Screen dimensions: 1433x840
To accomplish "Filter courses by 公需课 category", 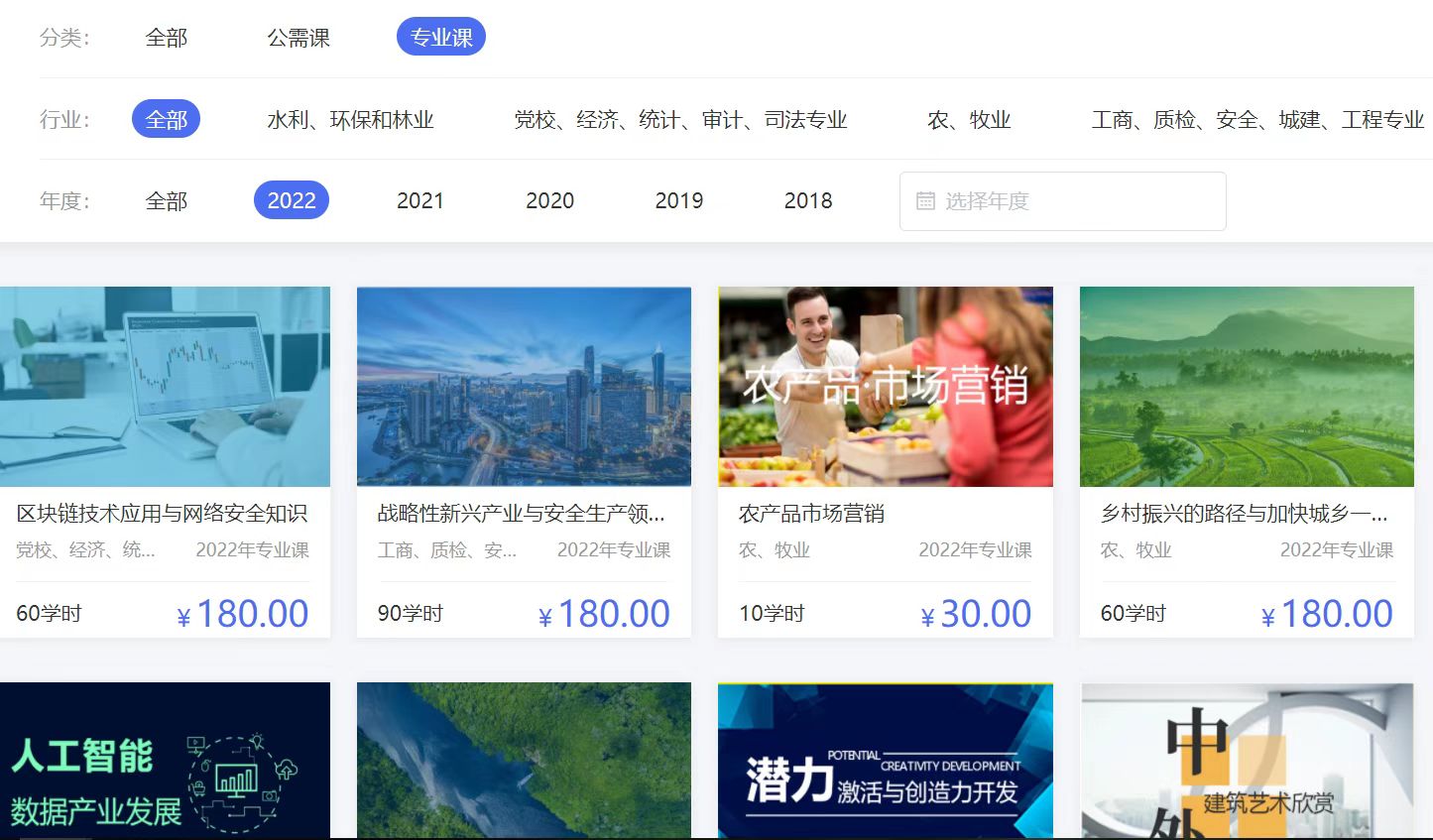I will 298,38.
